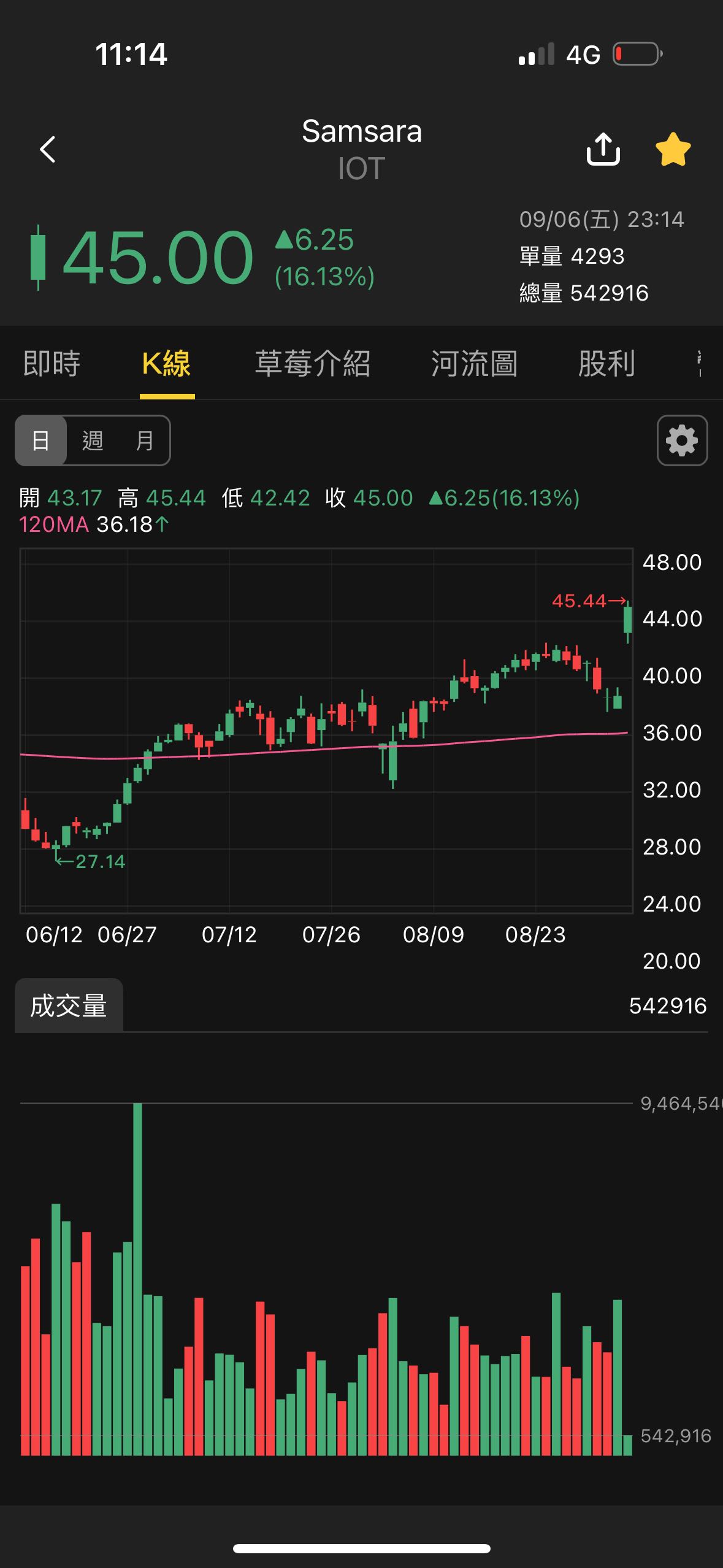Open the 股利 tab
The height and width of the screenshot is (1568, 723).
point(606,363)
